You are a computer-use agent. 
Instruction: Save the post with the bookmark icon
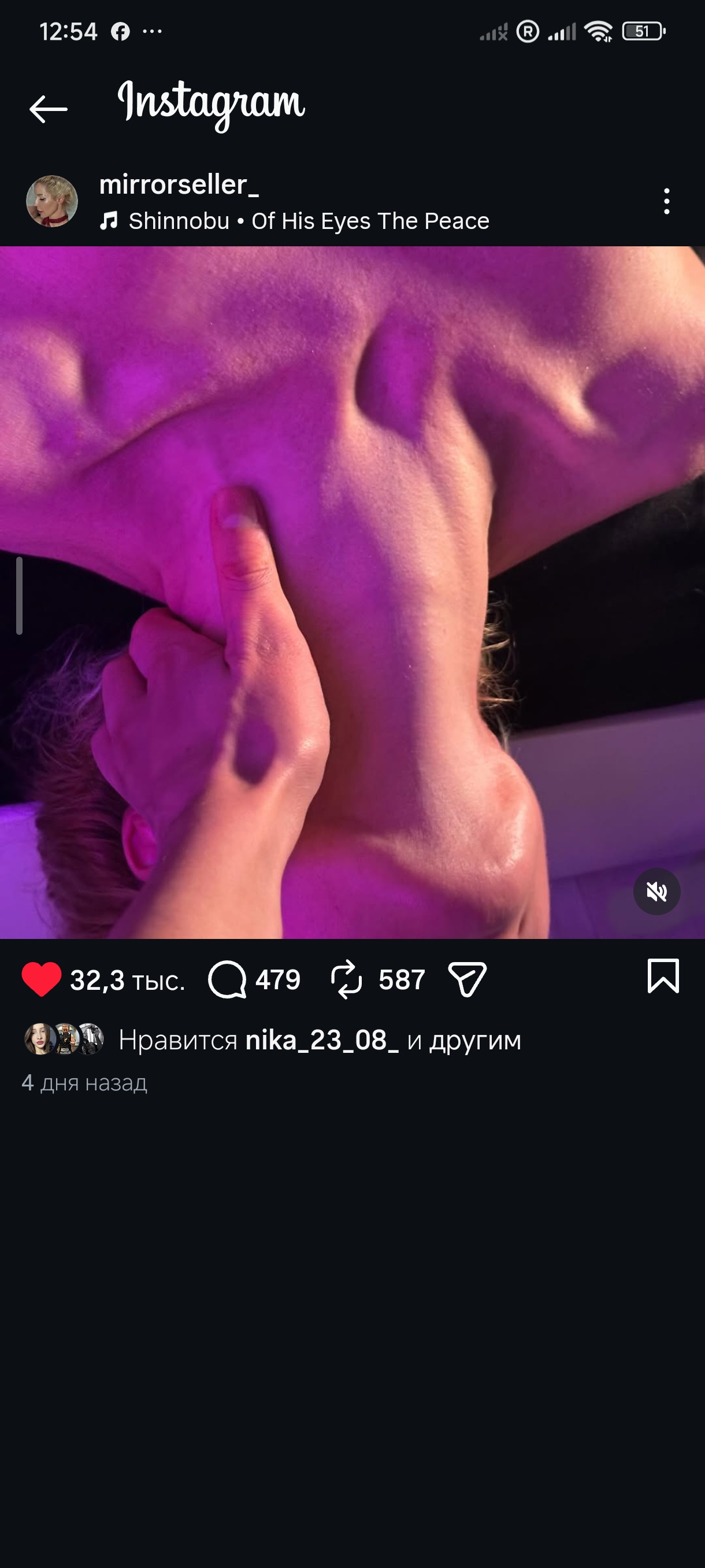point(663,977)
